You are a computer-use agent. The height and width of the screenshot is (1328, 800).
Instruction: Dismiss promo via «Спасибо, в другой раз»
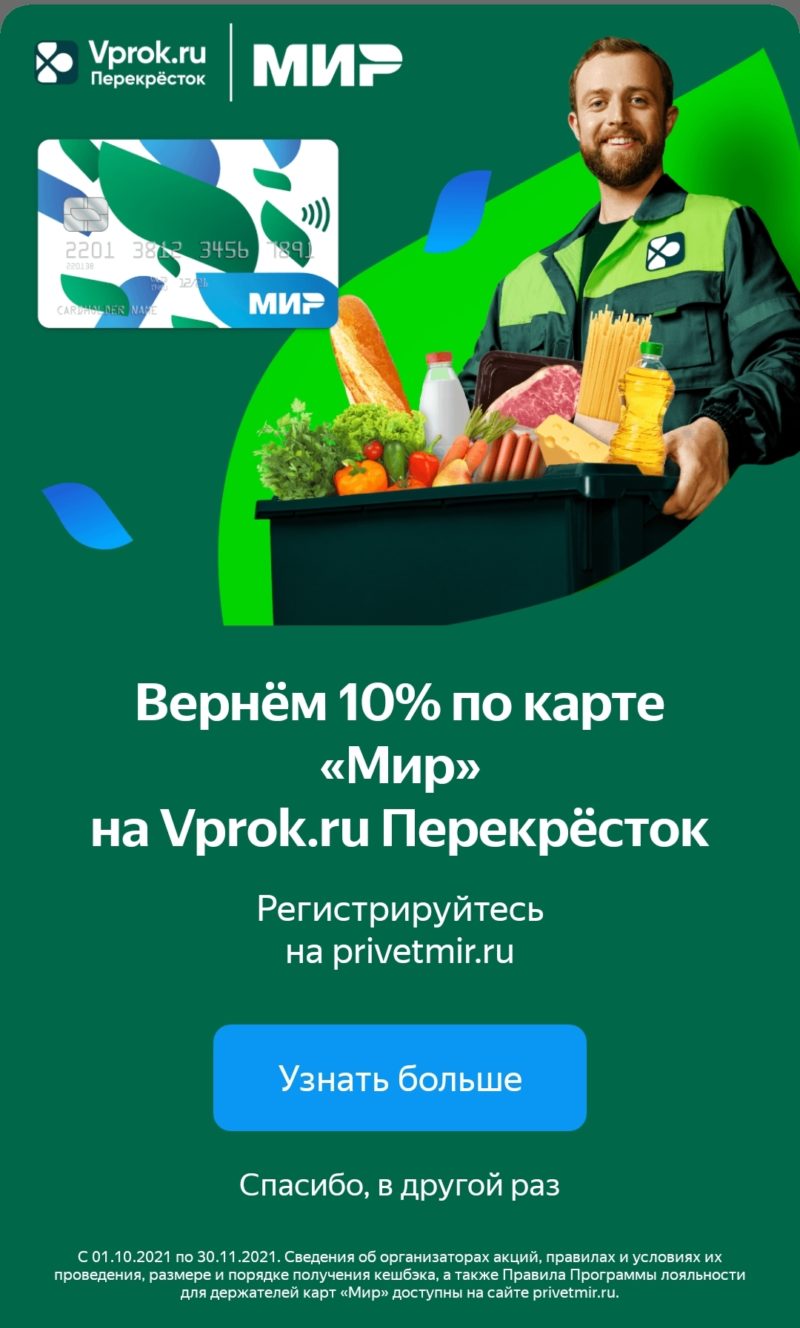point(399,1186)
